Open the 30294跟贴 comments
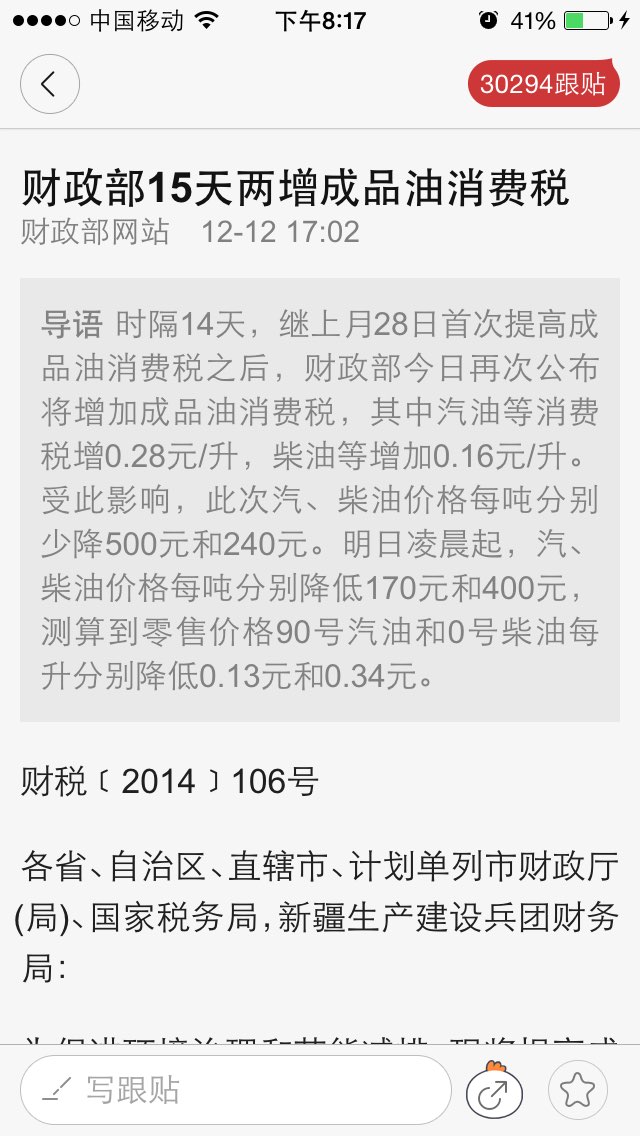The width and height of the screenshot is (640, 1136). click(544, 85)
